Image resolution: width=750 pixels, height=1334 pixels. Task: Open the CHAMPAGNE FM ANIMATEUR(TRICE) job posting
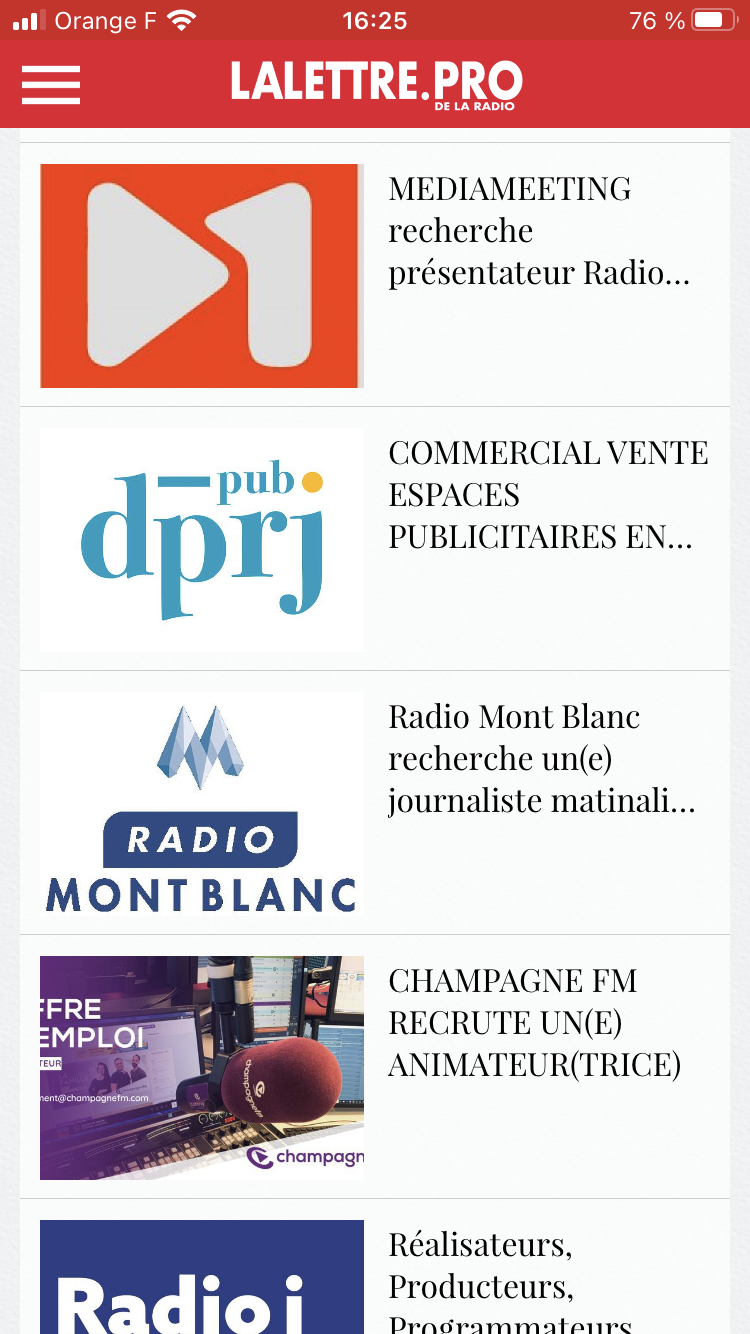coord(533,1022)
